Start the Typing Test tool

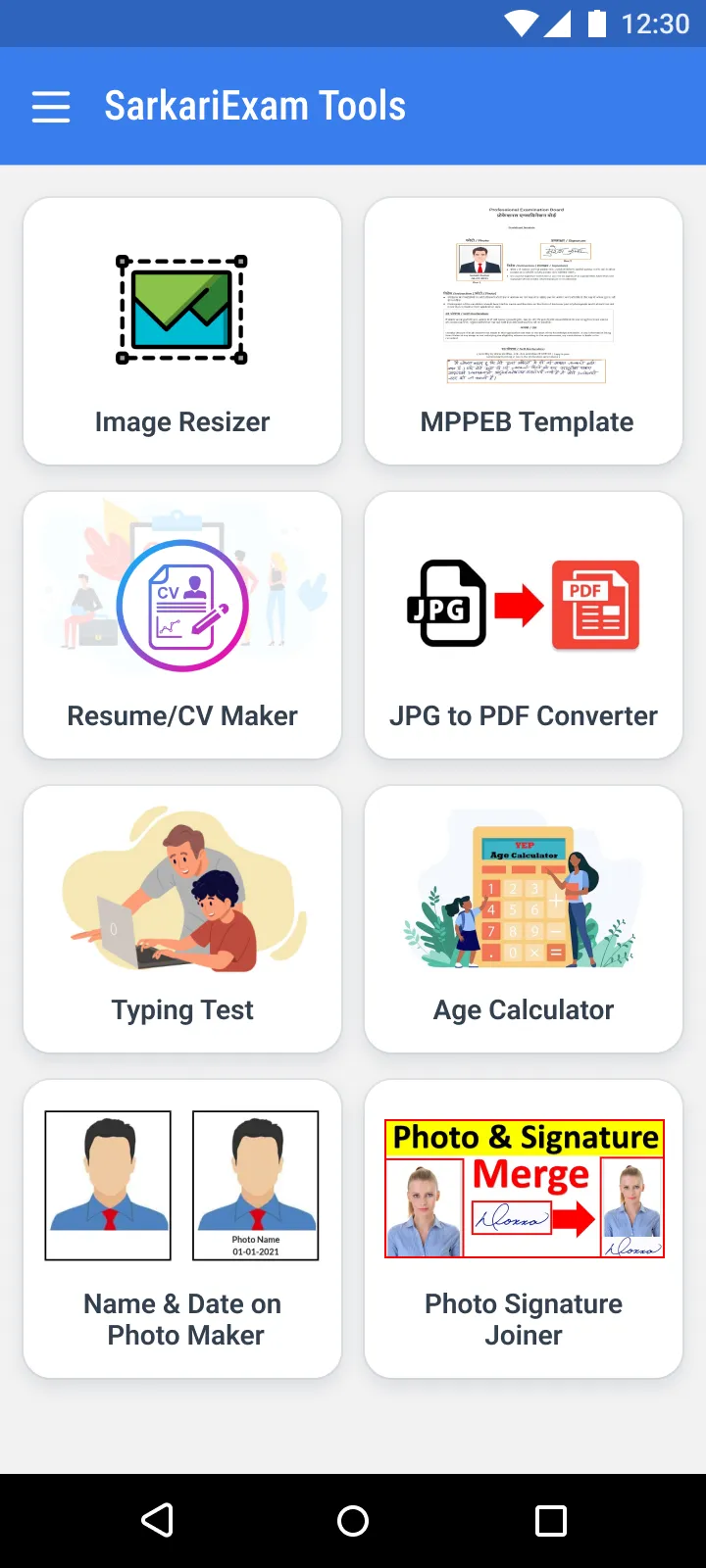(x=182, y=919)
